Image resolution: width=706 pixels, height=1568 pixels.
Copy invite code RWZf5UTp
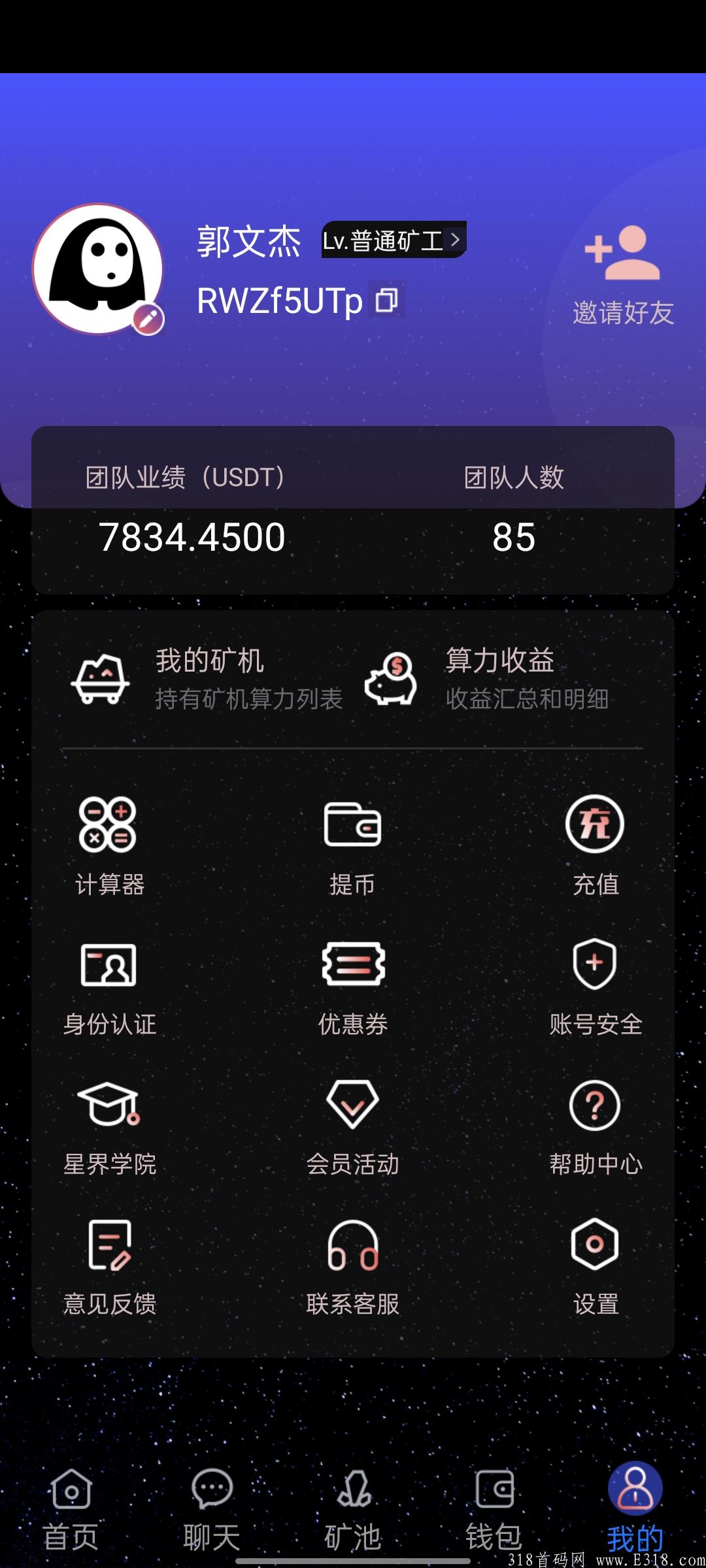tap(388, 302)
